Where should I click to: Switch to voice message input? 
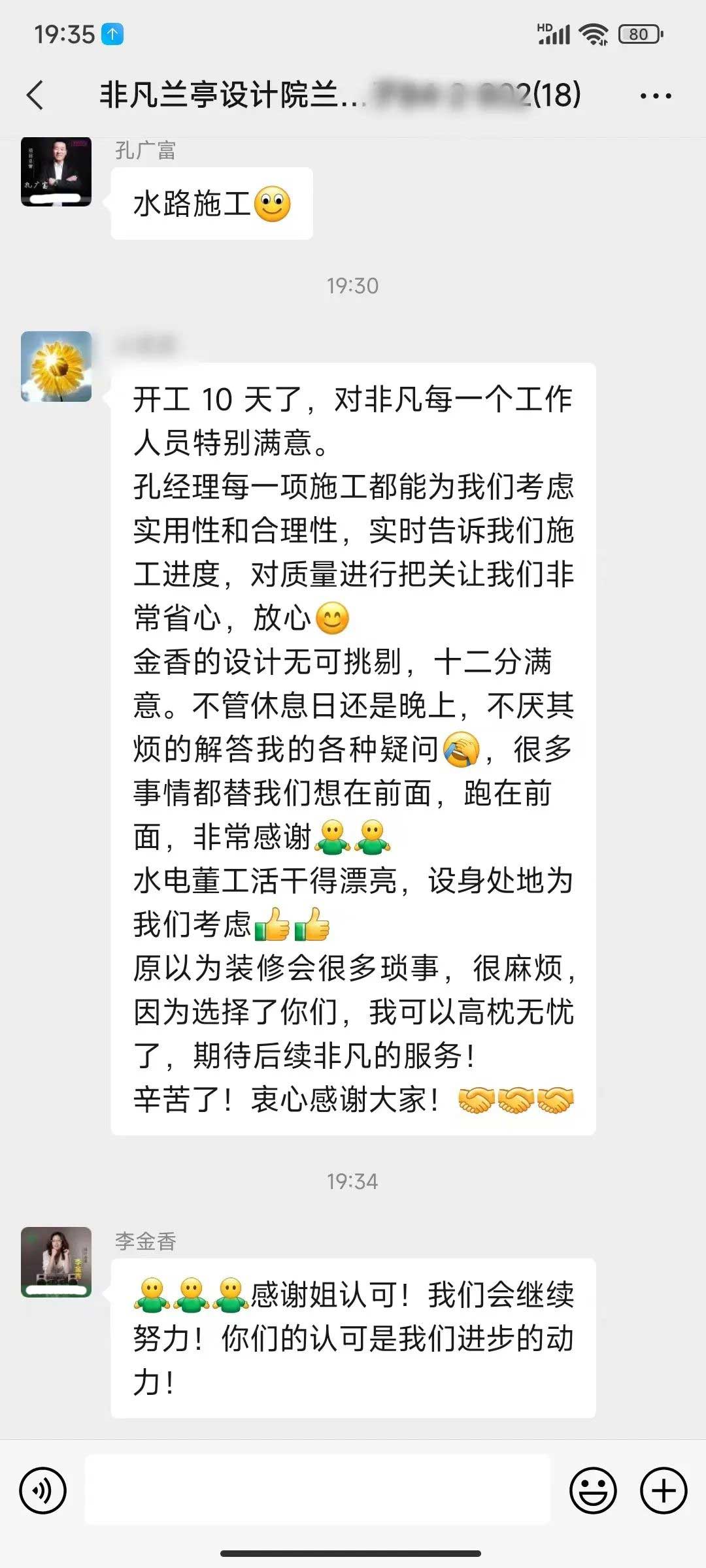tap(43, 1490)
